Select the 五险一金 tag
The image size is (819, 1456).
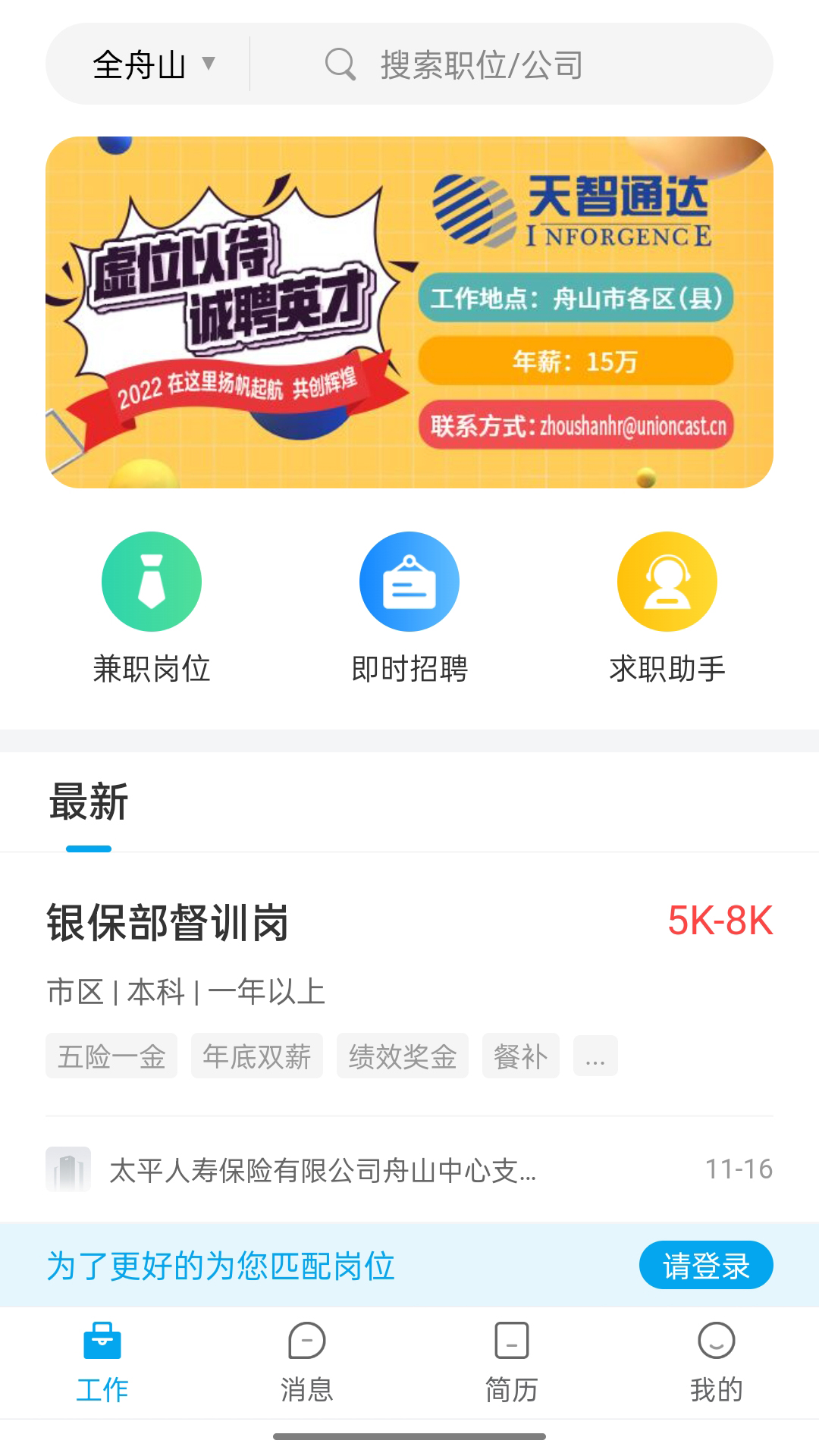[x=111, y=1055]
